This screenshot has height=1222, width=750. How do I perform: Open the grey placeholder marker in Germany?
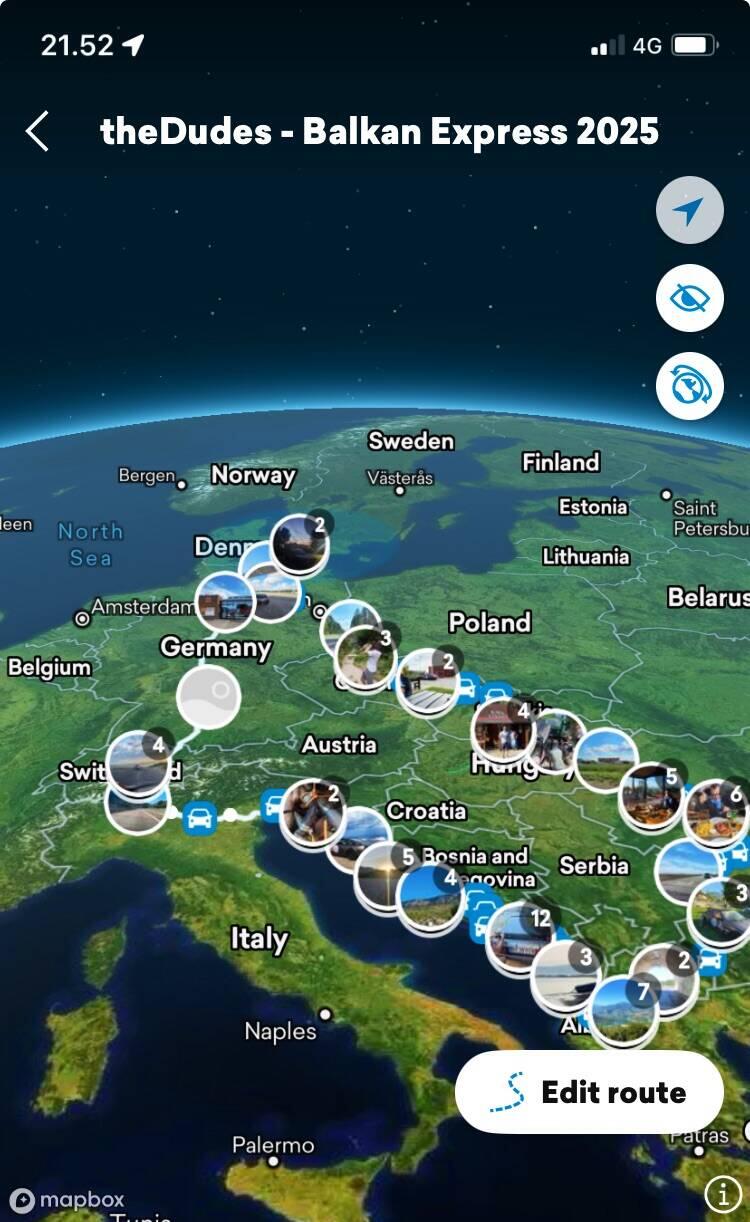click(x=208, y=696)
